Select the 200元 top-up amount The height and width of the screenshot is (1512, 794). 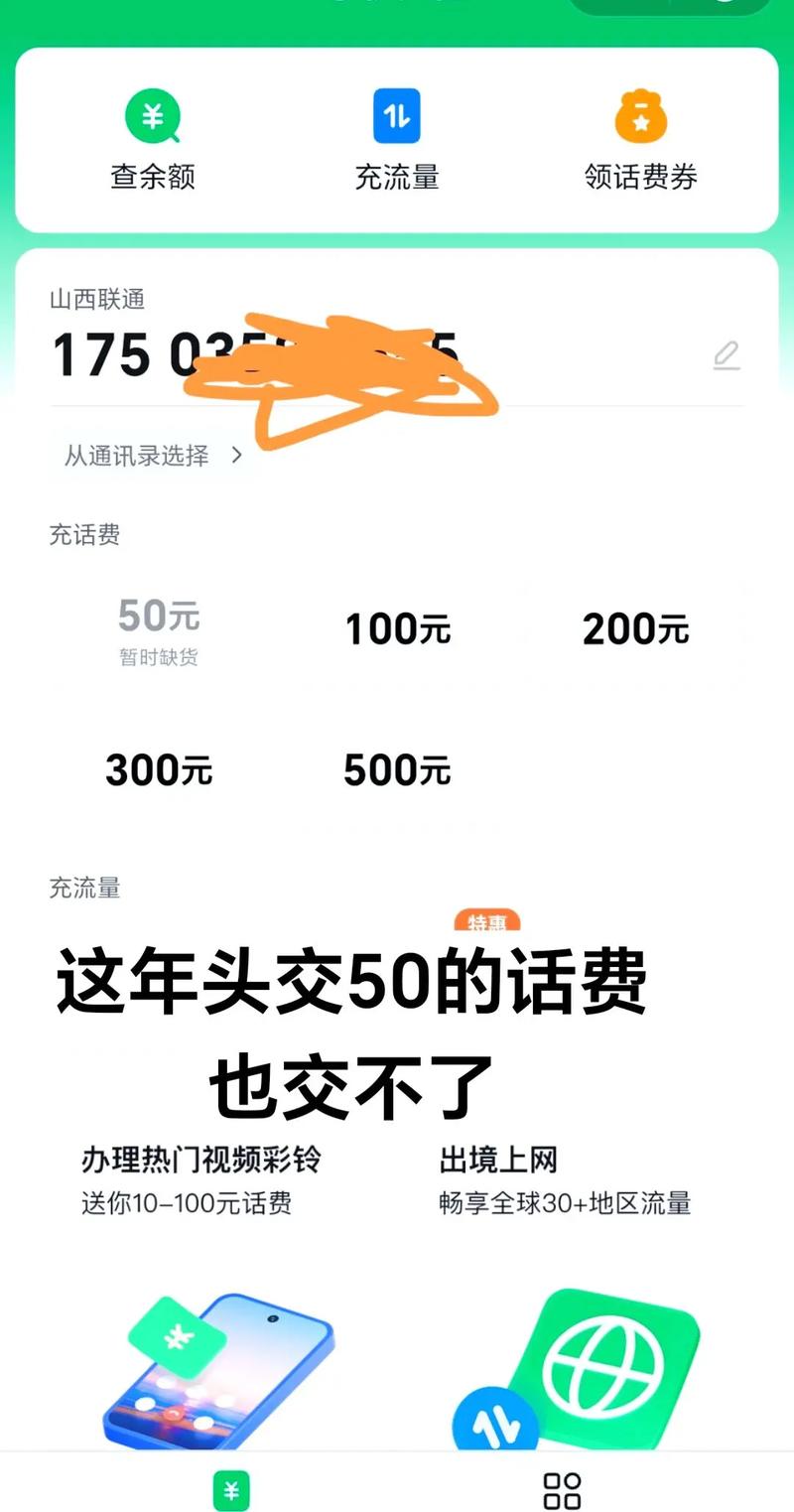point(635,629)
